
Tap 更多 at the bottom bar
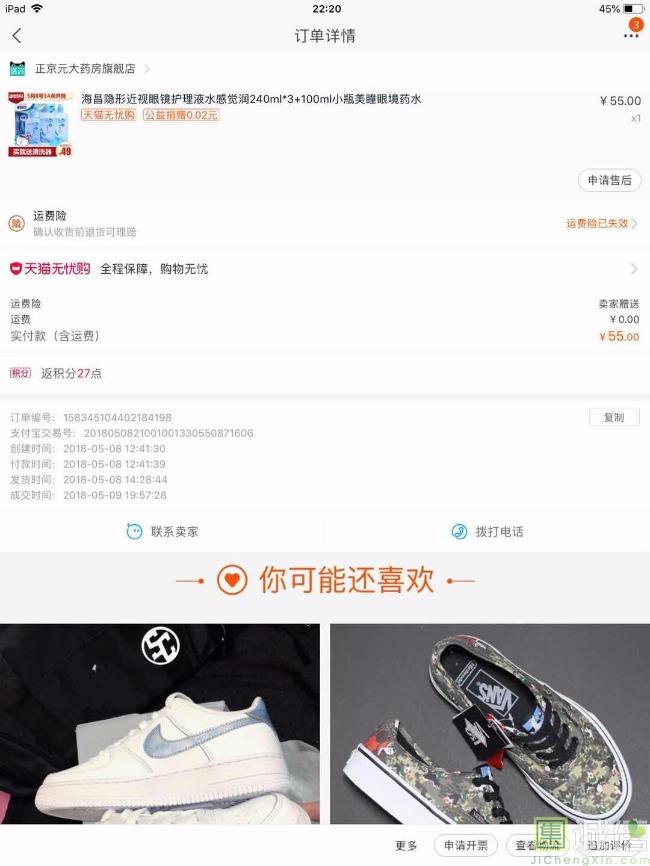coord(406,845)
